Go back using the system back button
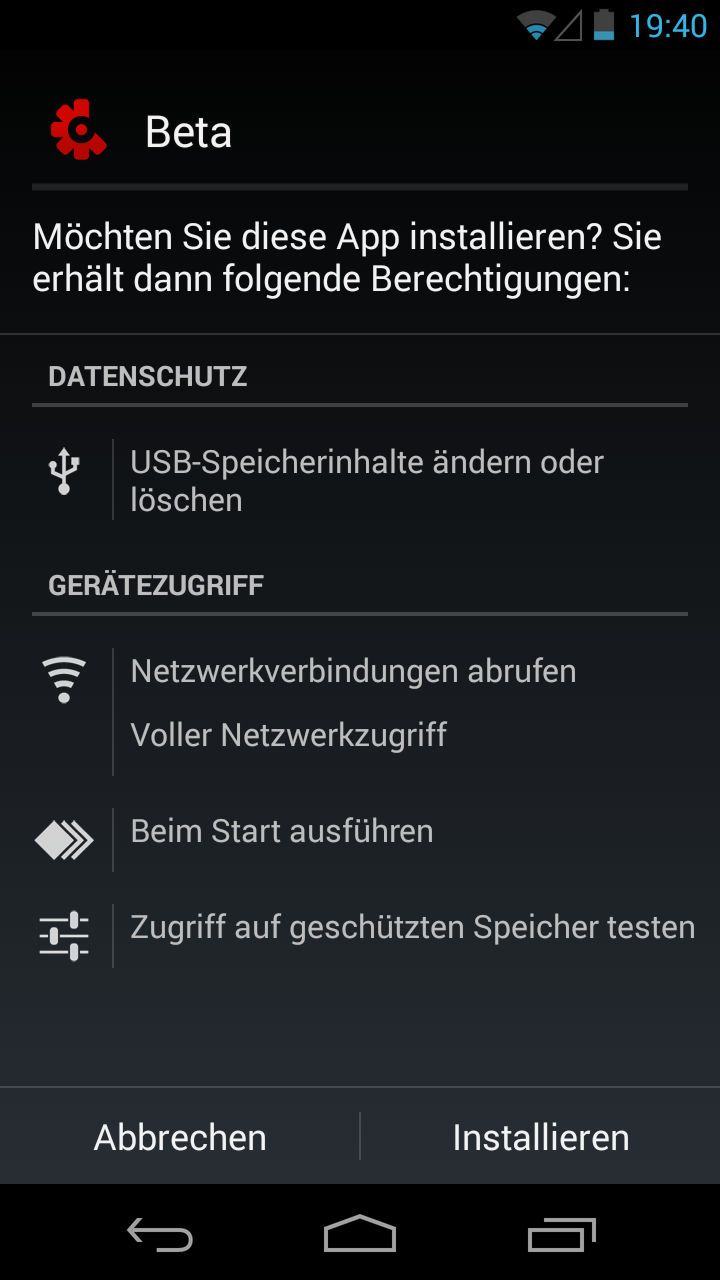720x1280 pixels. click(x=160, y=1235)
